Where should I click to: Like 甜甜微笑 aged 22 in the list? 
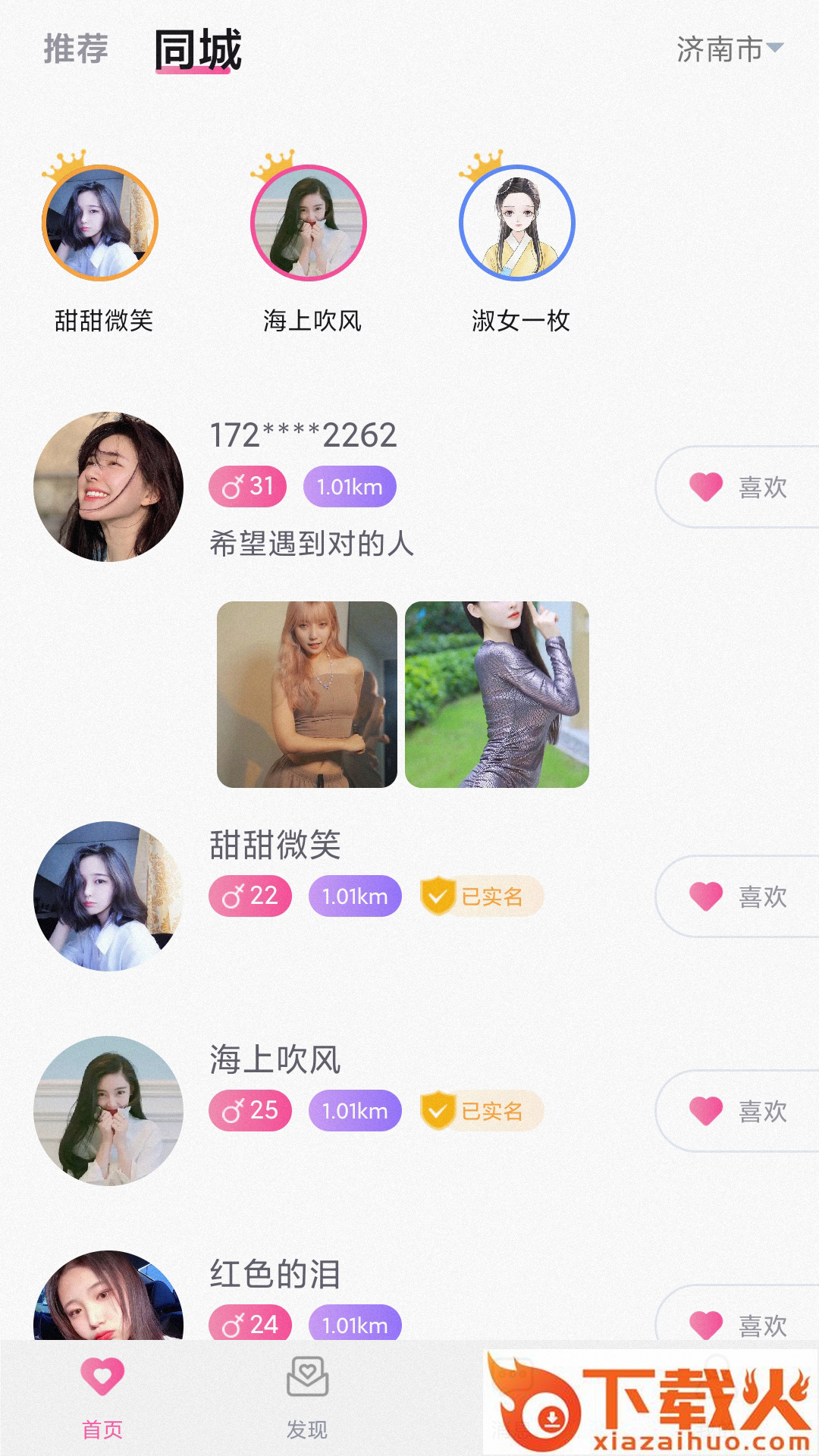738,896
